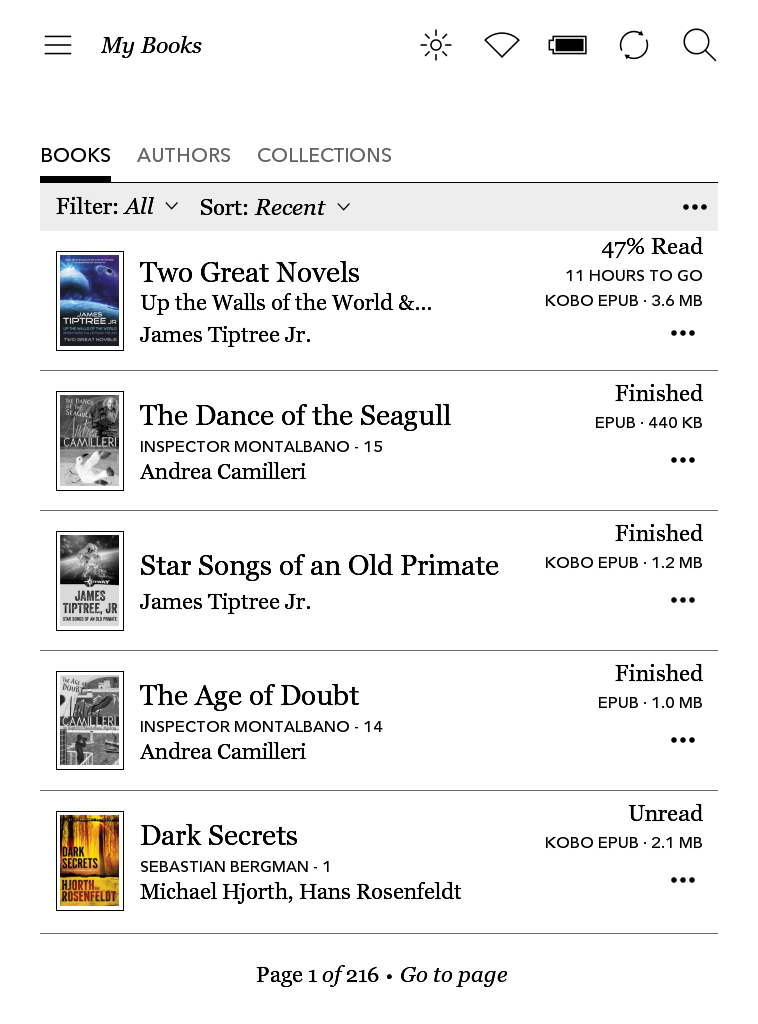This screenshot has width=758, height=1024.
Task: Open options for The Dance of the Seagull
Action: (682, 460)
